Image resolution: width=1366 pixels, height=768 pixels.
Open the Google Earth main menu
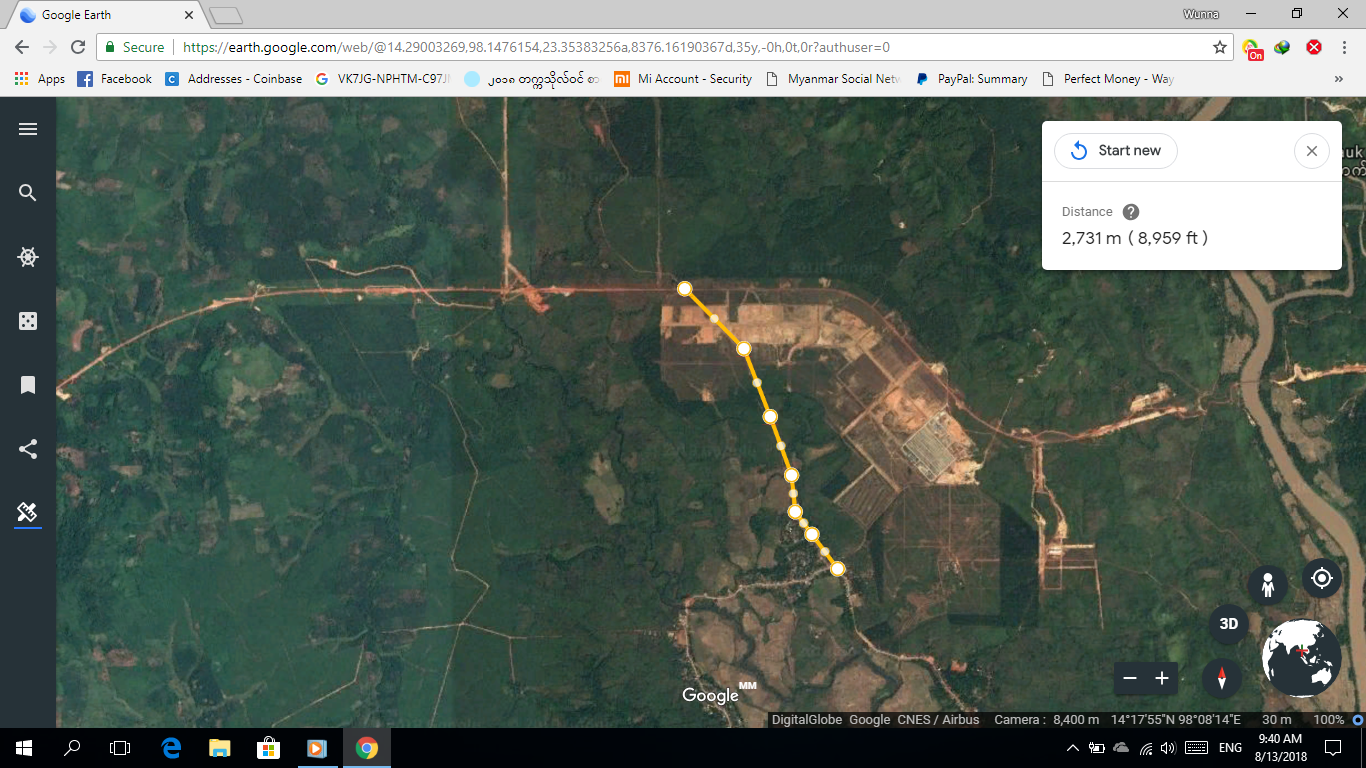[28, 129]
